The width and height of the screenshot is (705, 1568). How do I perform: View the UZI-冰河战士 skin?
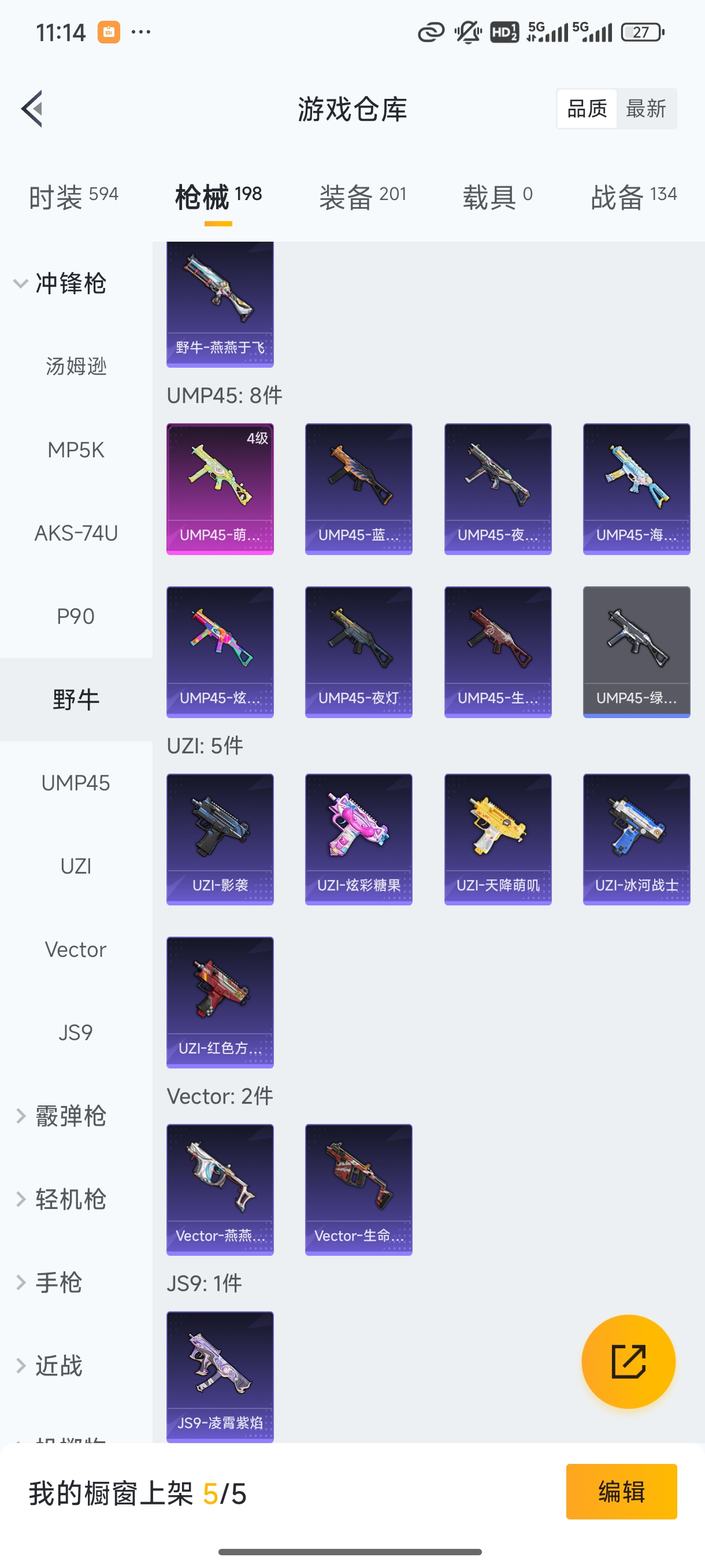tap(636, 839)
